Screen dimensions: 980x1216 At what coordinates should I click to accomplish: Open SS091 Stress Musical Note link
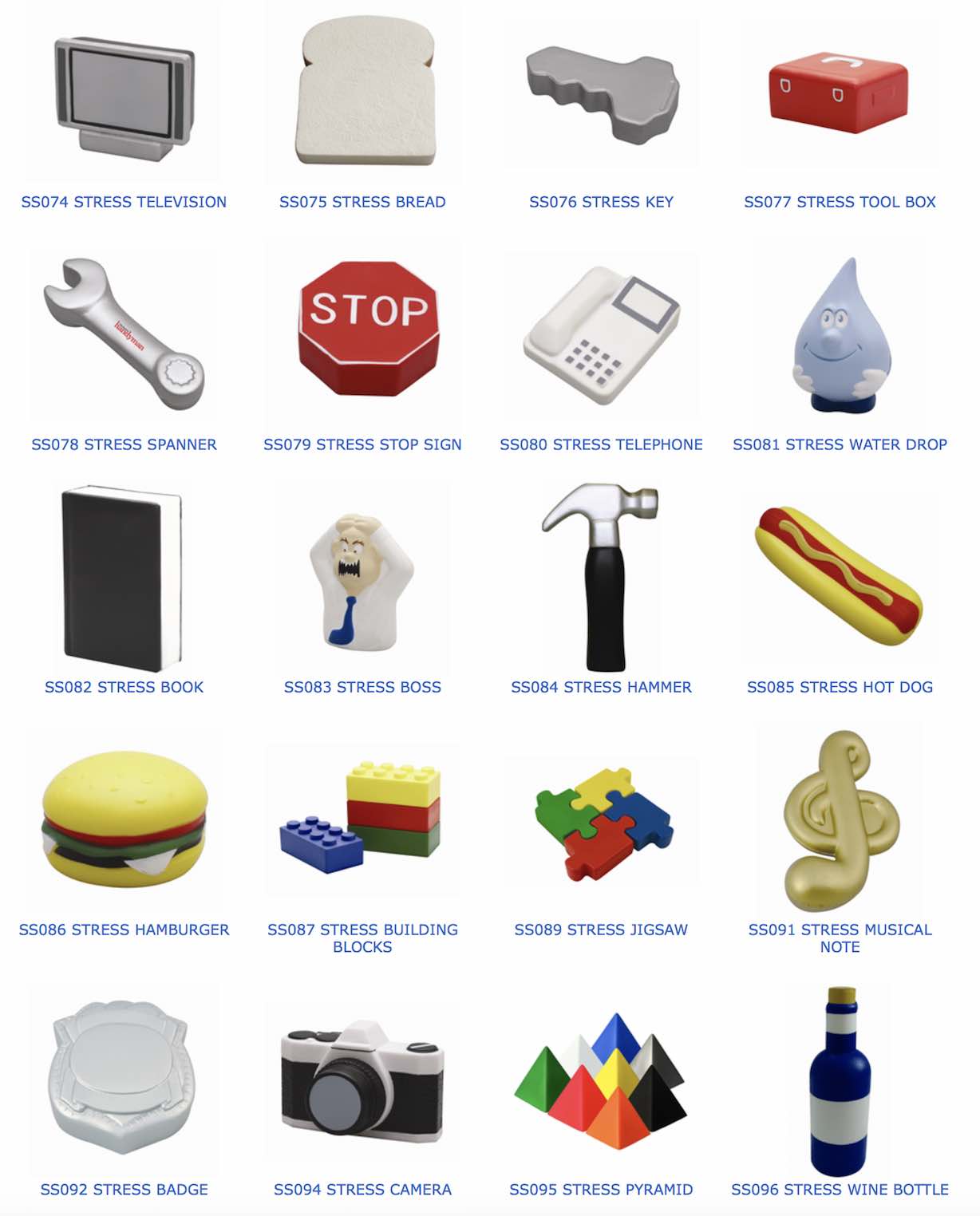(840, 938)
